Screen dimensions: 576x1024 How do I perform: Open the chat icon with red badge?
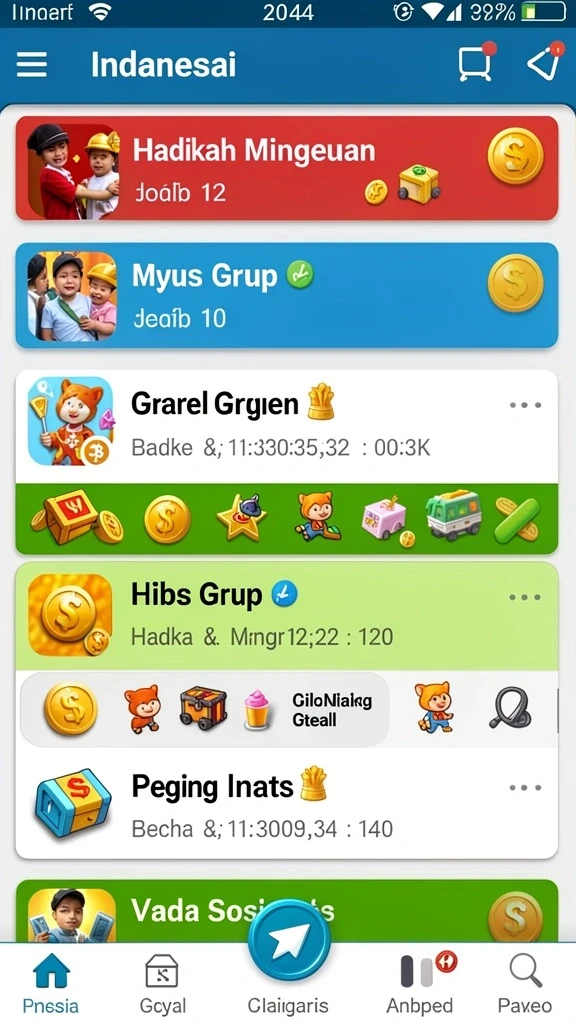(x=477, y=61)
